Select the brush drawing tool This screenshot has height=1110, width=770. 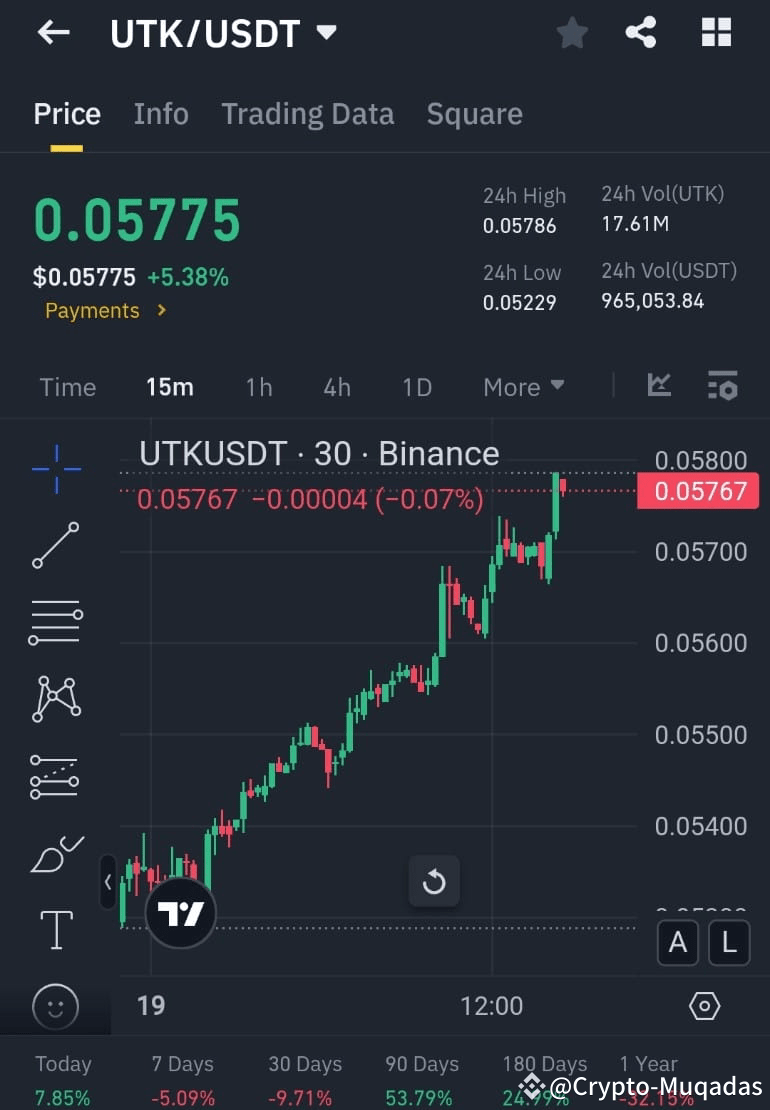coord(55,853)
